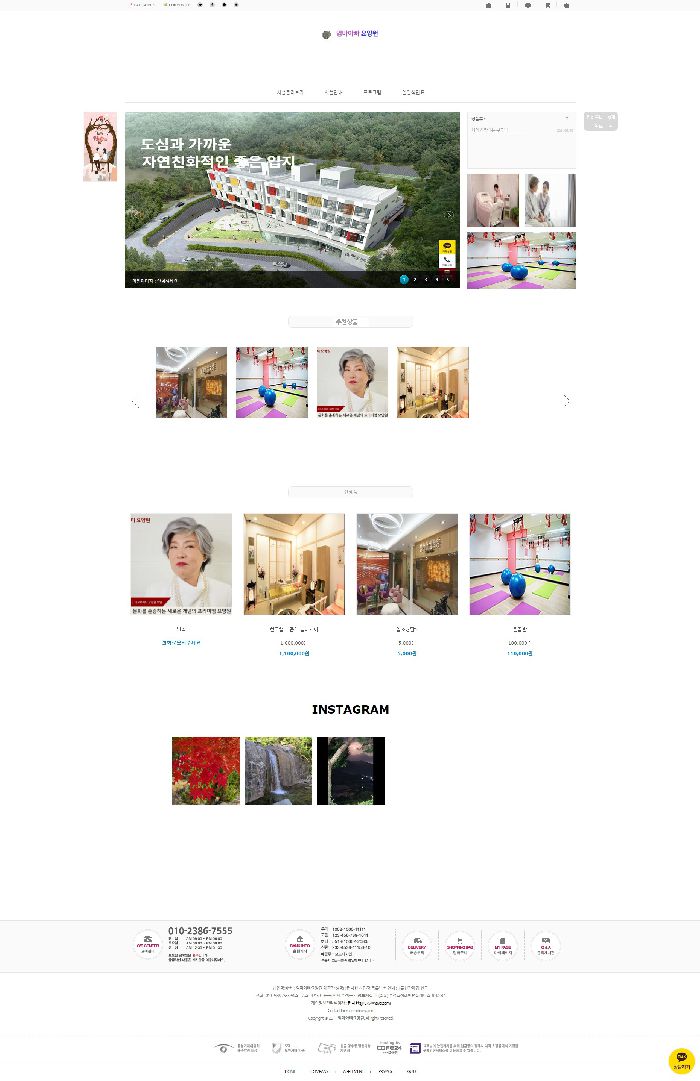The width and height of the screenshot is (700, 1081).
Task: Open the waterfall Instagram photo
Action: [x=278, y=771]
